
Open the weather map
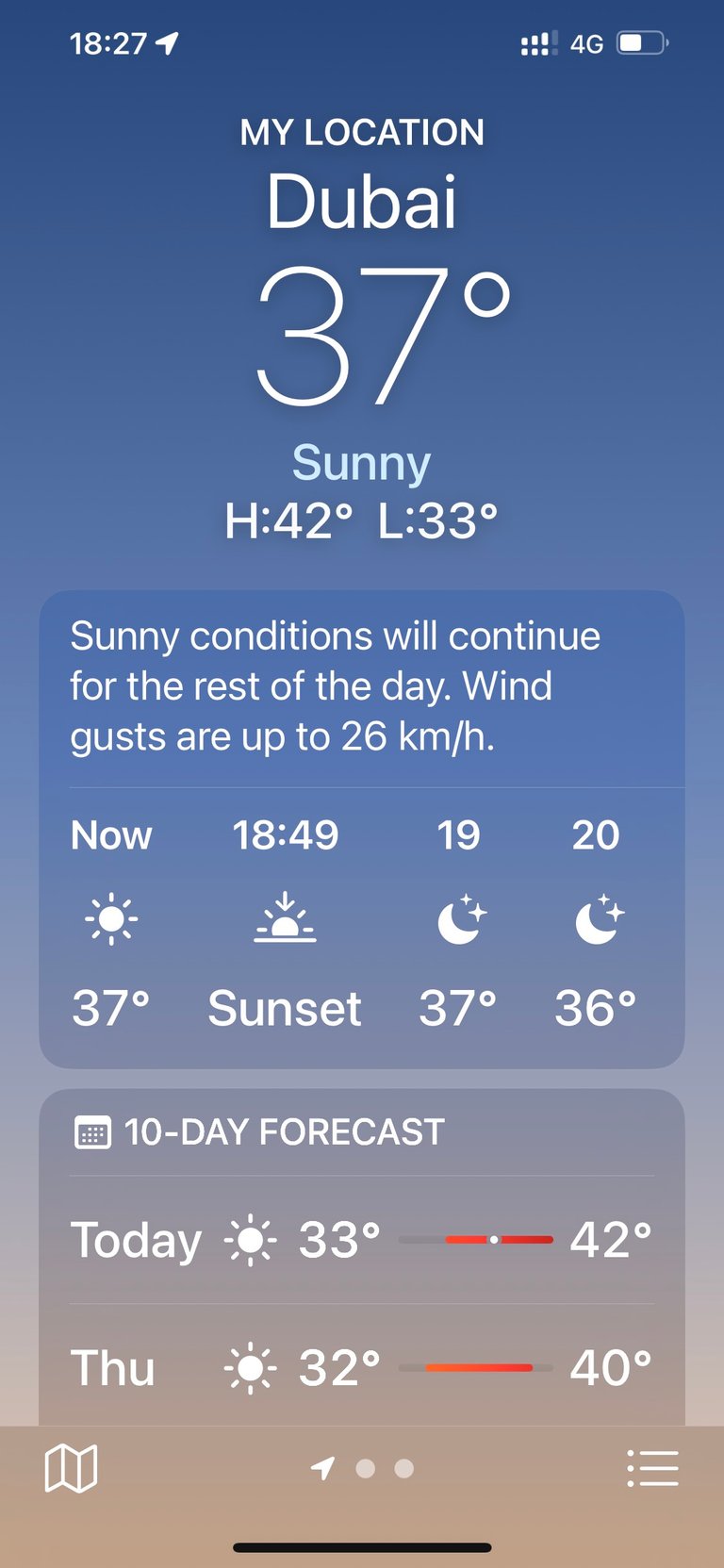pos(71,1468)
